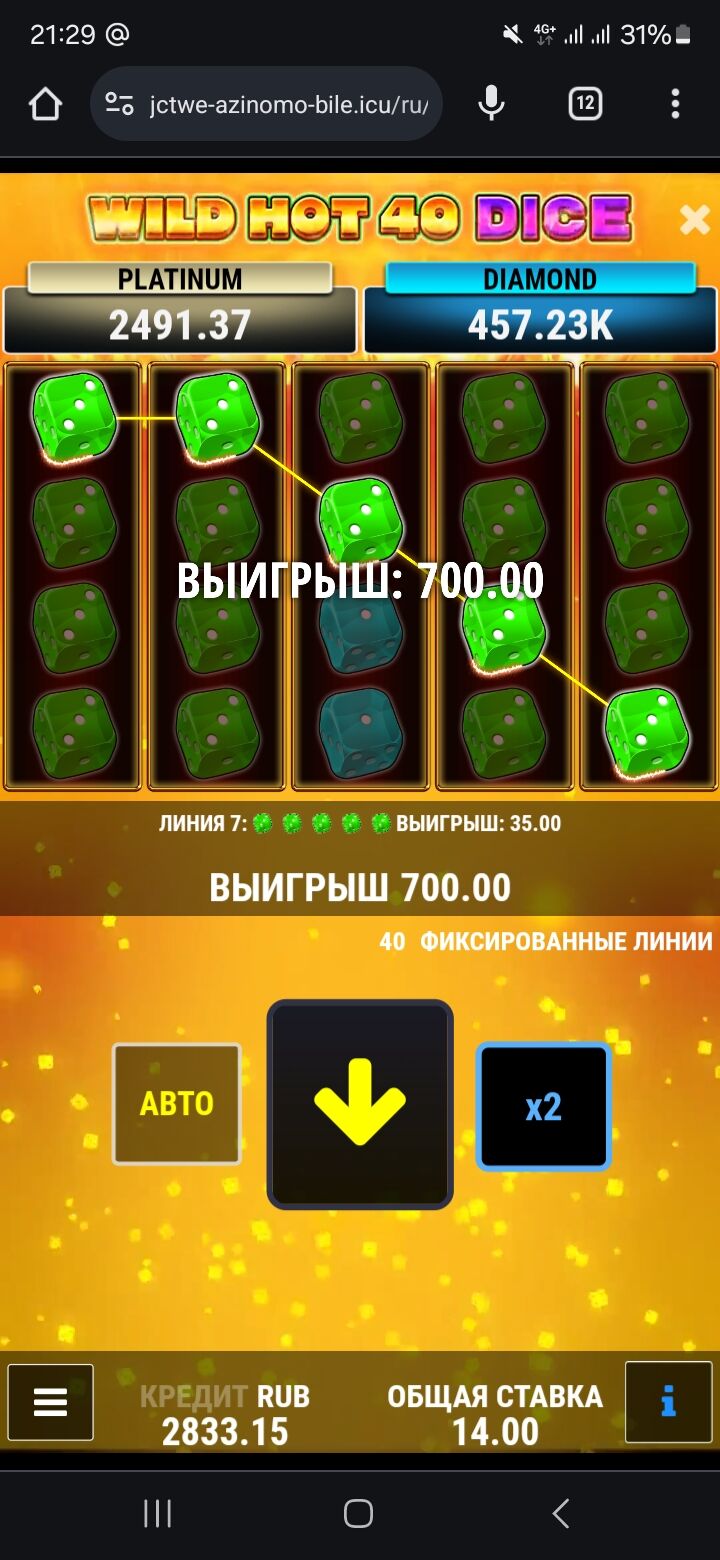Go to the browser home page
Image resolution: width=720 pixels, height=1560 pixels.
(x=45, y=104)
